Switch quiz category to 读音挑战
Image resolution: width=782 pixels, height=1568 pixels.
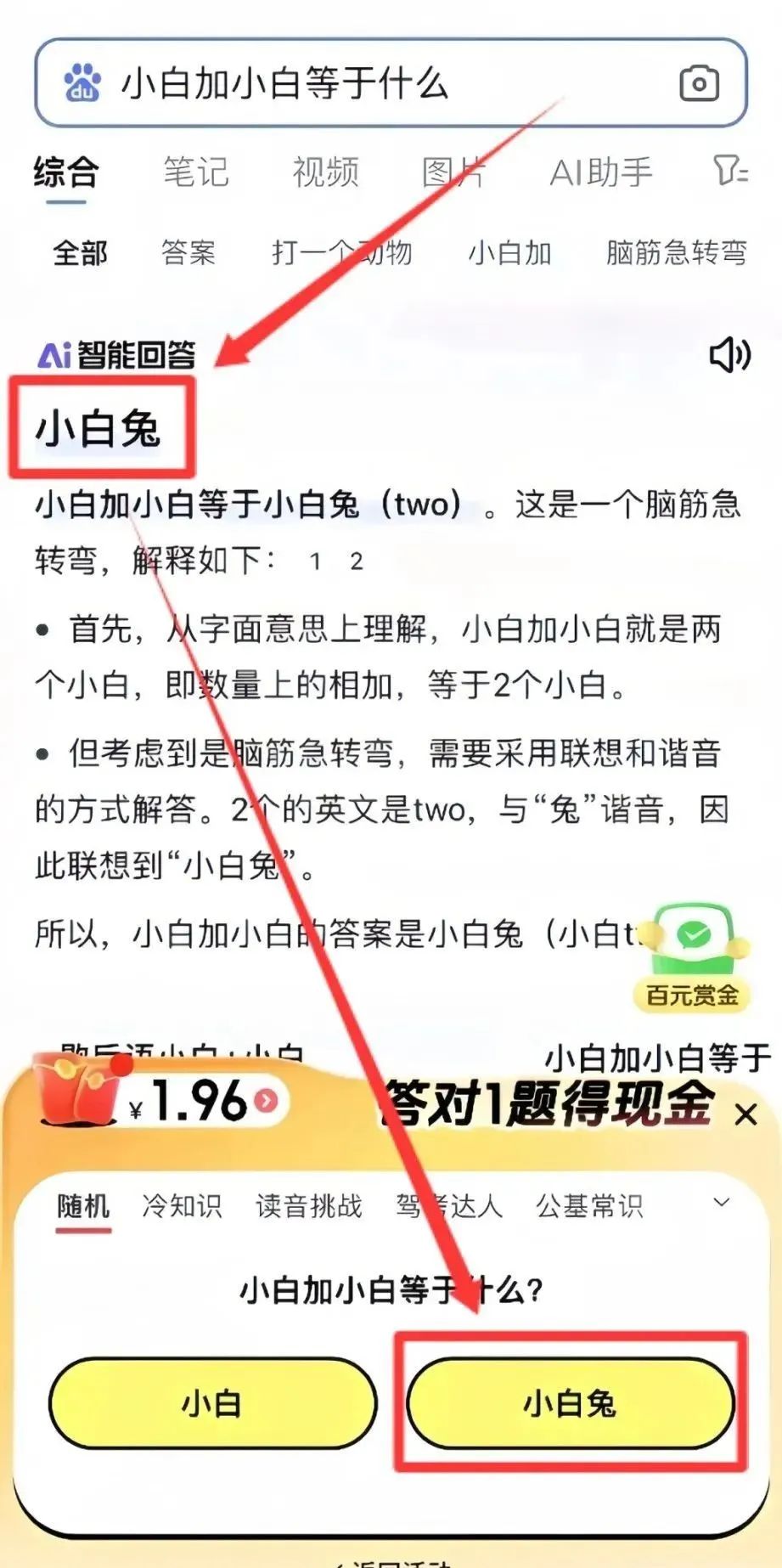[x=309, y=1205]
